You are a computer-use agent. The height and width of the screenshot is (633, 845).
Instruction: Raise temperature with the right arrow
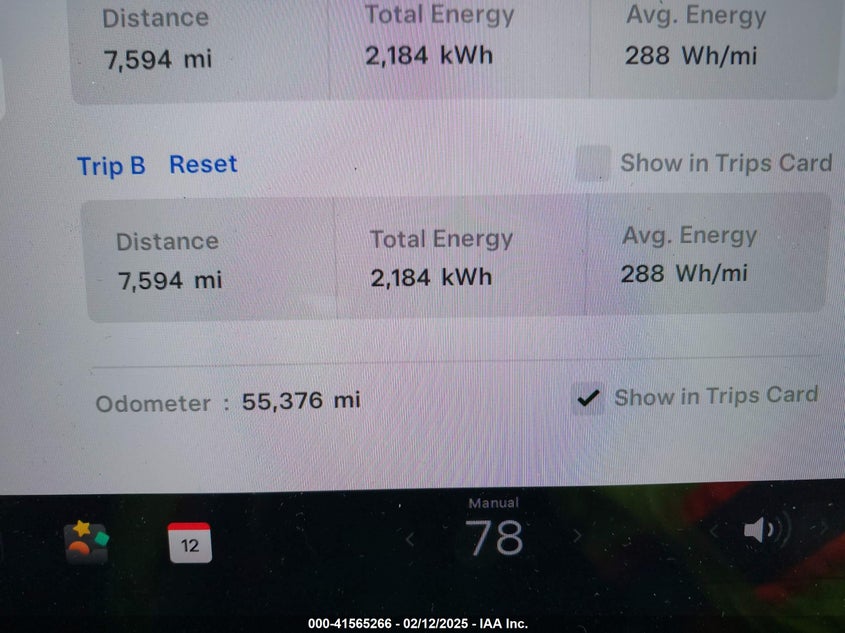pos(576,537)
